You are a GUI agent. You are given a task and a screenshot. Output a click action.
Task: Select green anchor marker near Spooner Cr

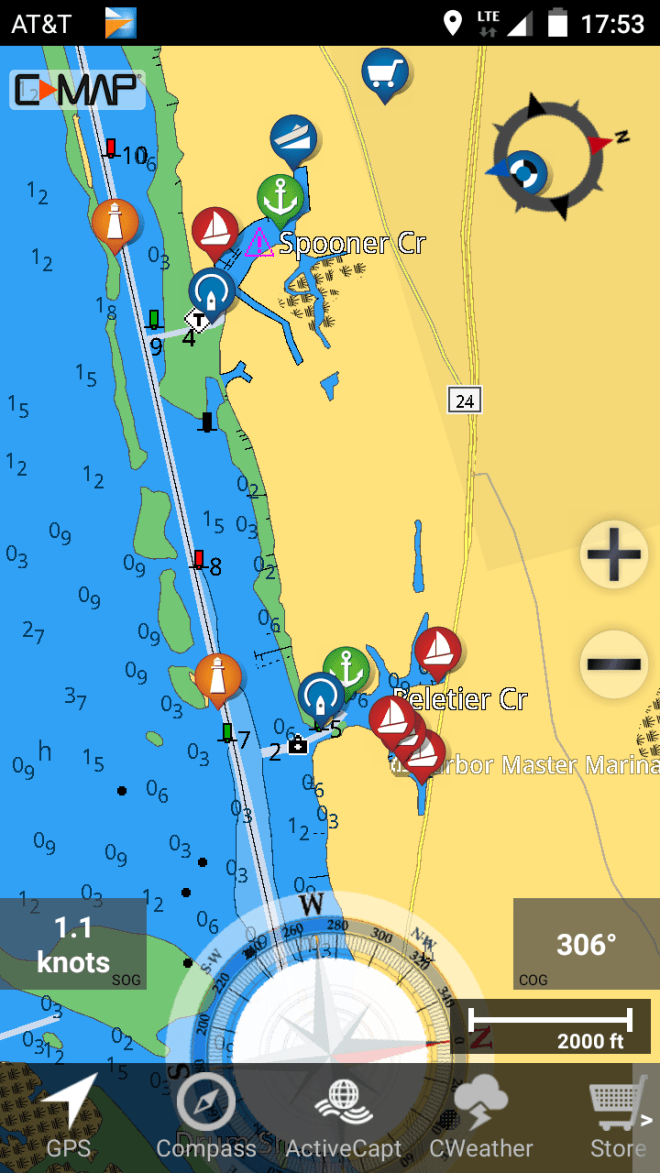pyautogui.click(x=281, y=195)
